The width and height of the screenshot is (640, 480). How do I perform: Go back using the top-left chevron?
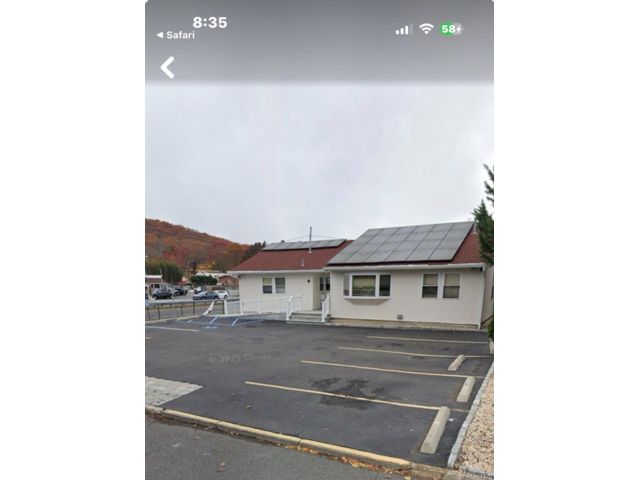click(x=167, y=67)
